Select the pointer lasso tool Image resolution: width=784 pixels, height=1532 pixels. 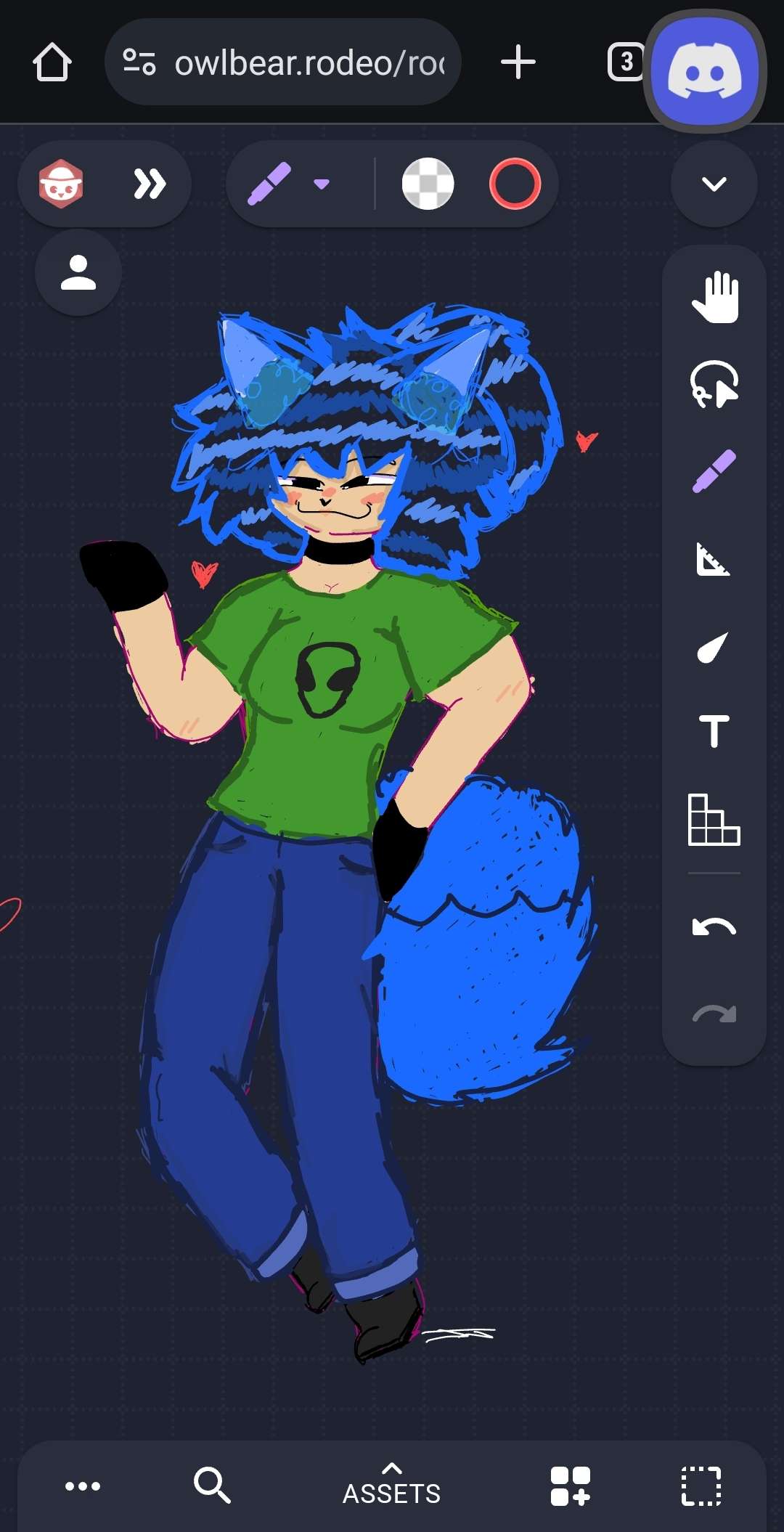tap(714, 384)
